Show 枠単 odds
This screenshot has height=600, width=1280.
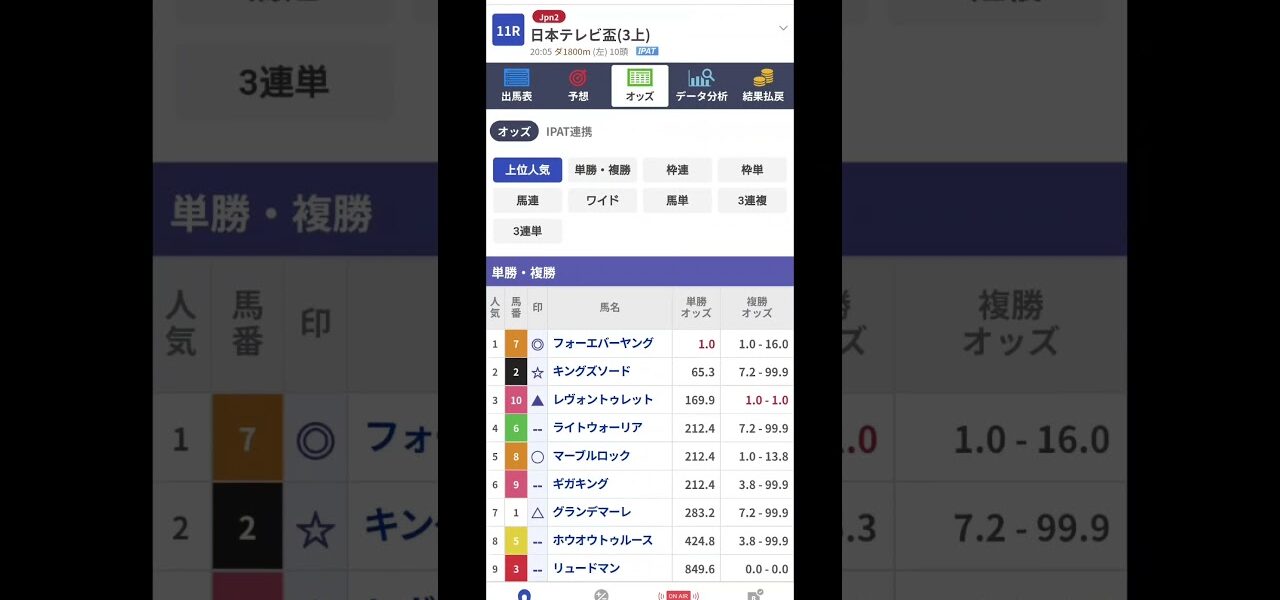click(752, 170)
